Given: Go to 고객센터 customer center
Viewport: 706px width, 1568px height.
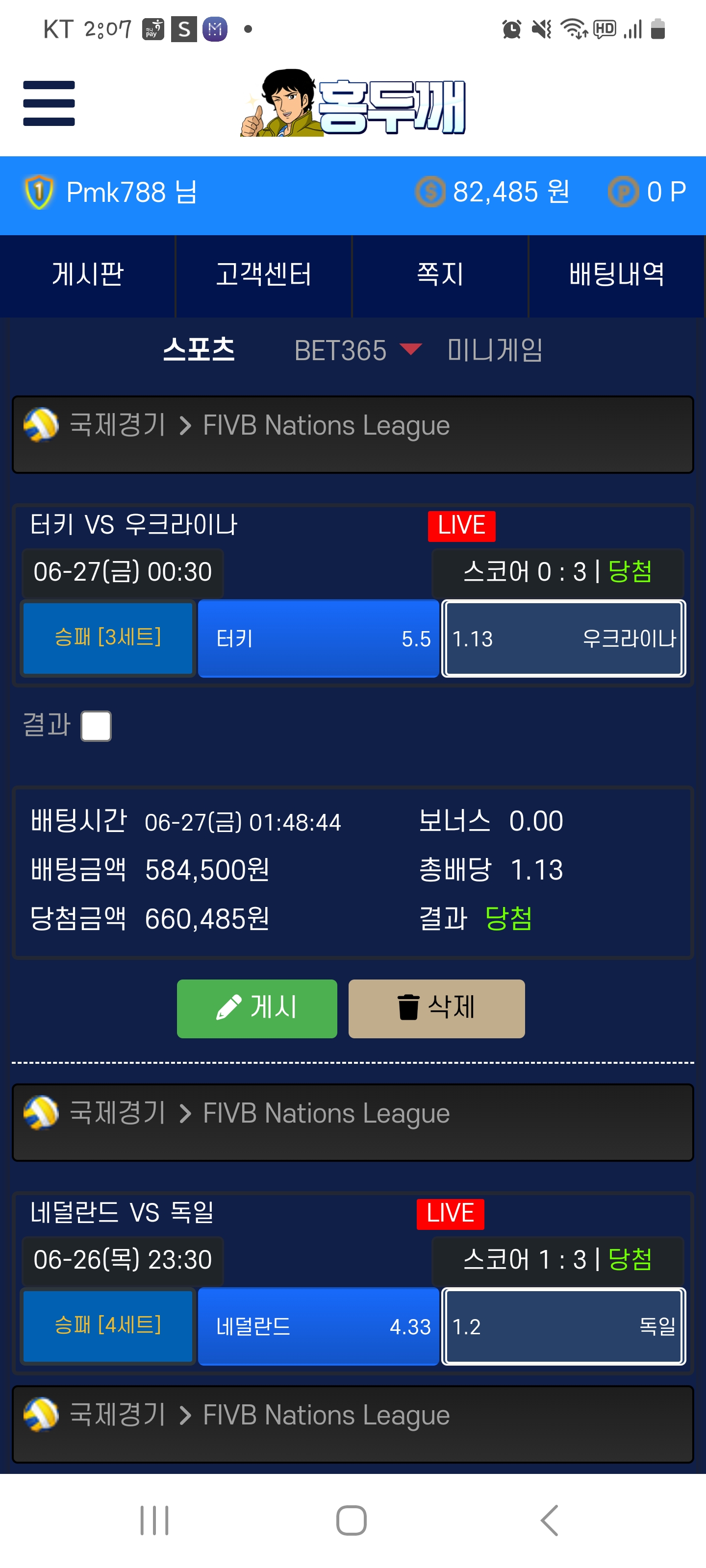Looking at the screenshot, I should tap(264, 275).
